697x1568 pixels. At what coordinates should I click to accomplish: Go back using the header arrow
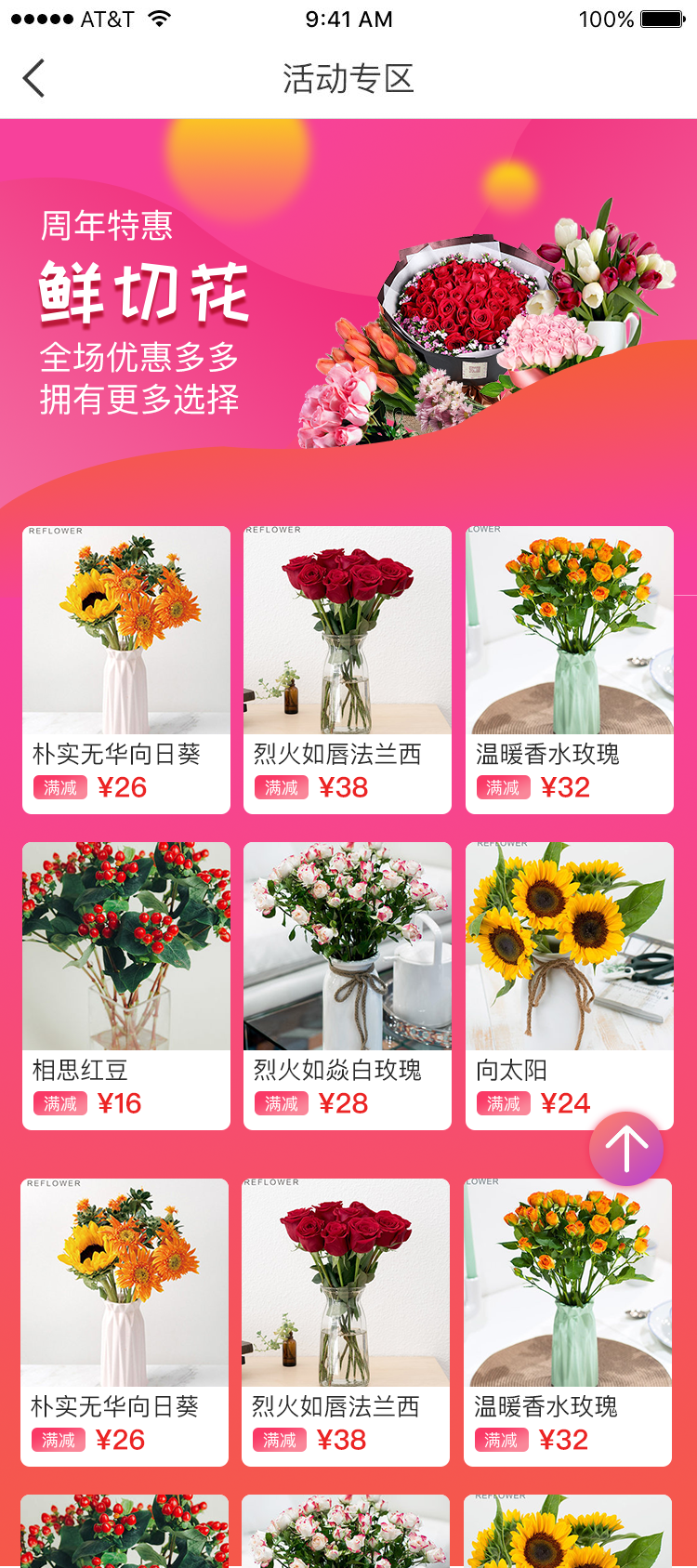(34, 78)
